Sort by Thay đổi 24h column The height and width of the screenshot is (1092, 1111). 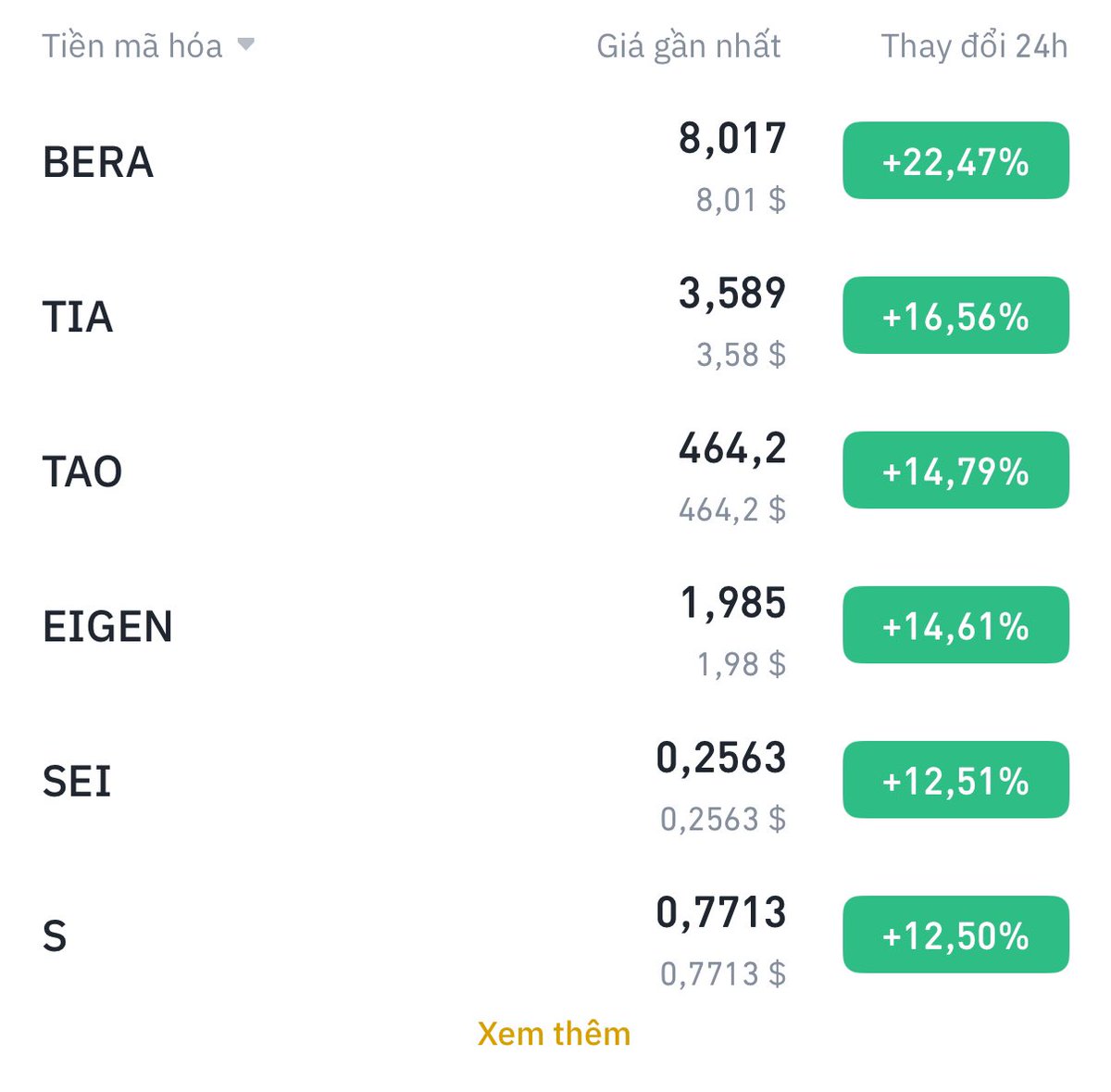click(974, 45)
